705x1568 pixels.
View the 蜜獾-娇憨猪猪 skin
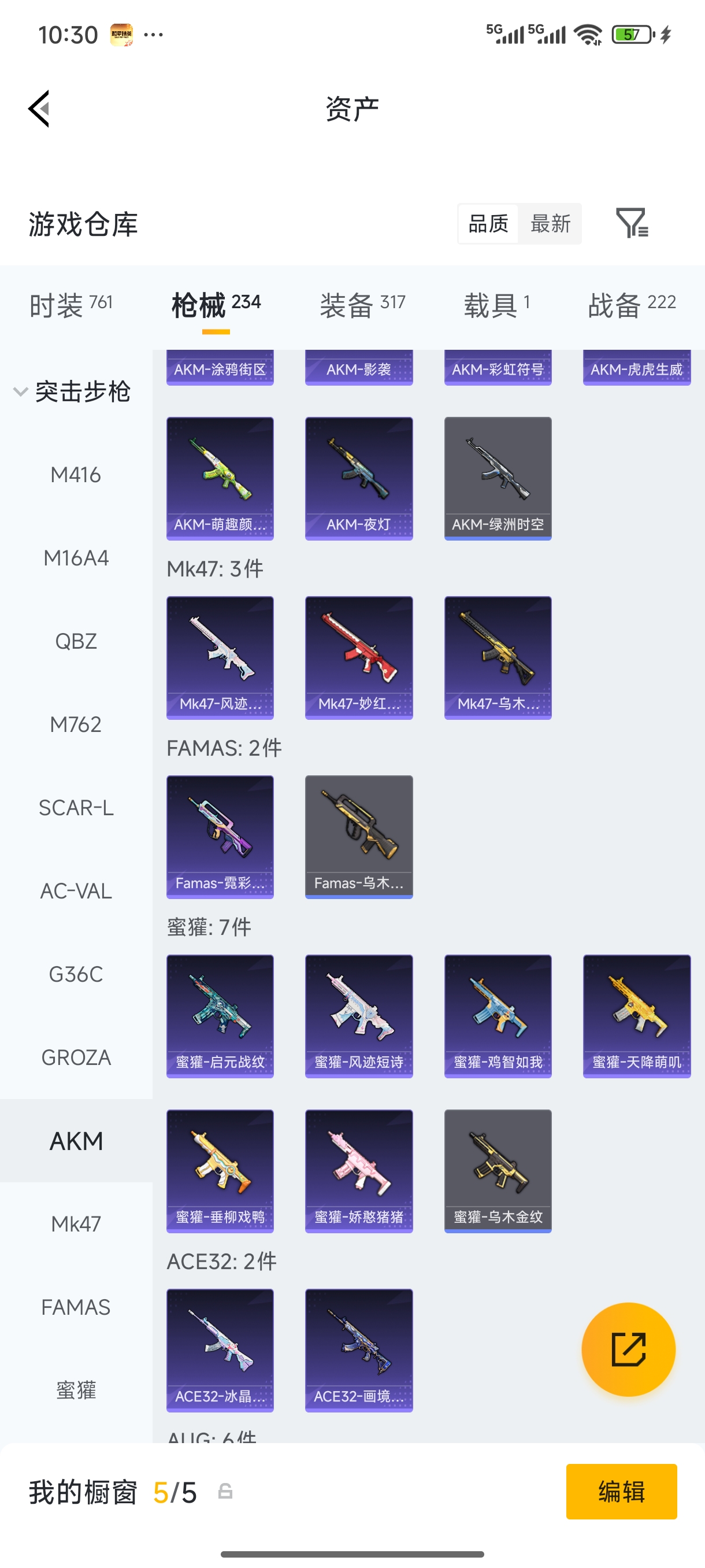coord(358,1171)
